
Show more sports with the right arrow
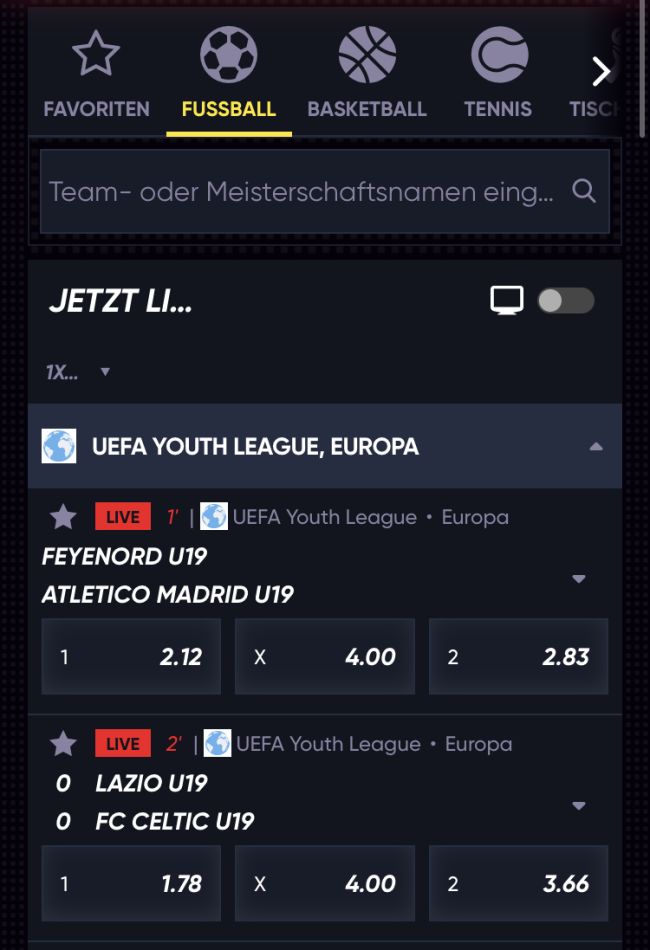(x=601, y=71)
